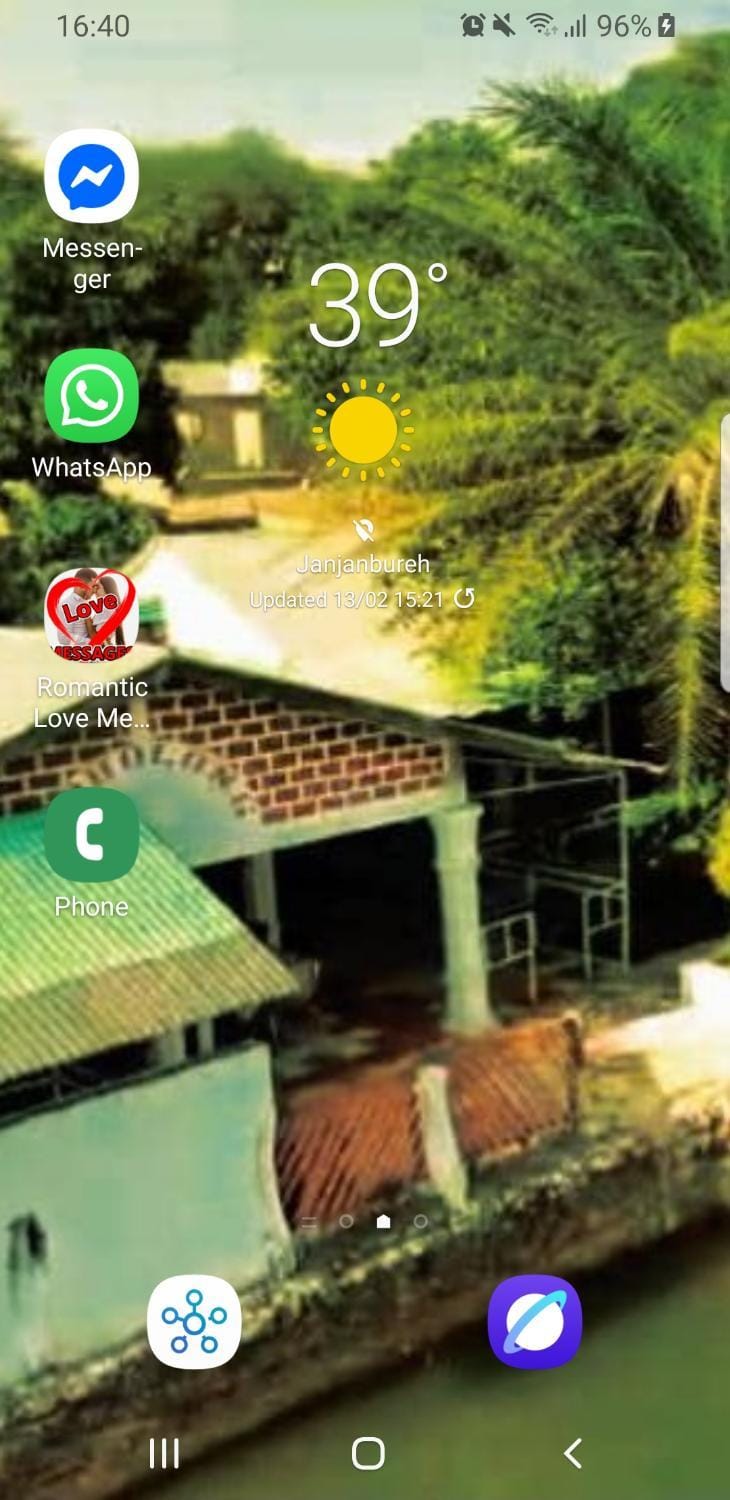Launch the Samsung Internet browser
This screenshot has width=730, height=1500.
535,1321
